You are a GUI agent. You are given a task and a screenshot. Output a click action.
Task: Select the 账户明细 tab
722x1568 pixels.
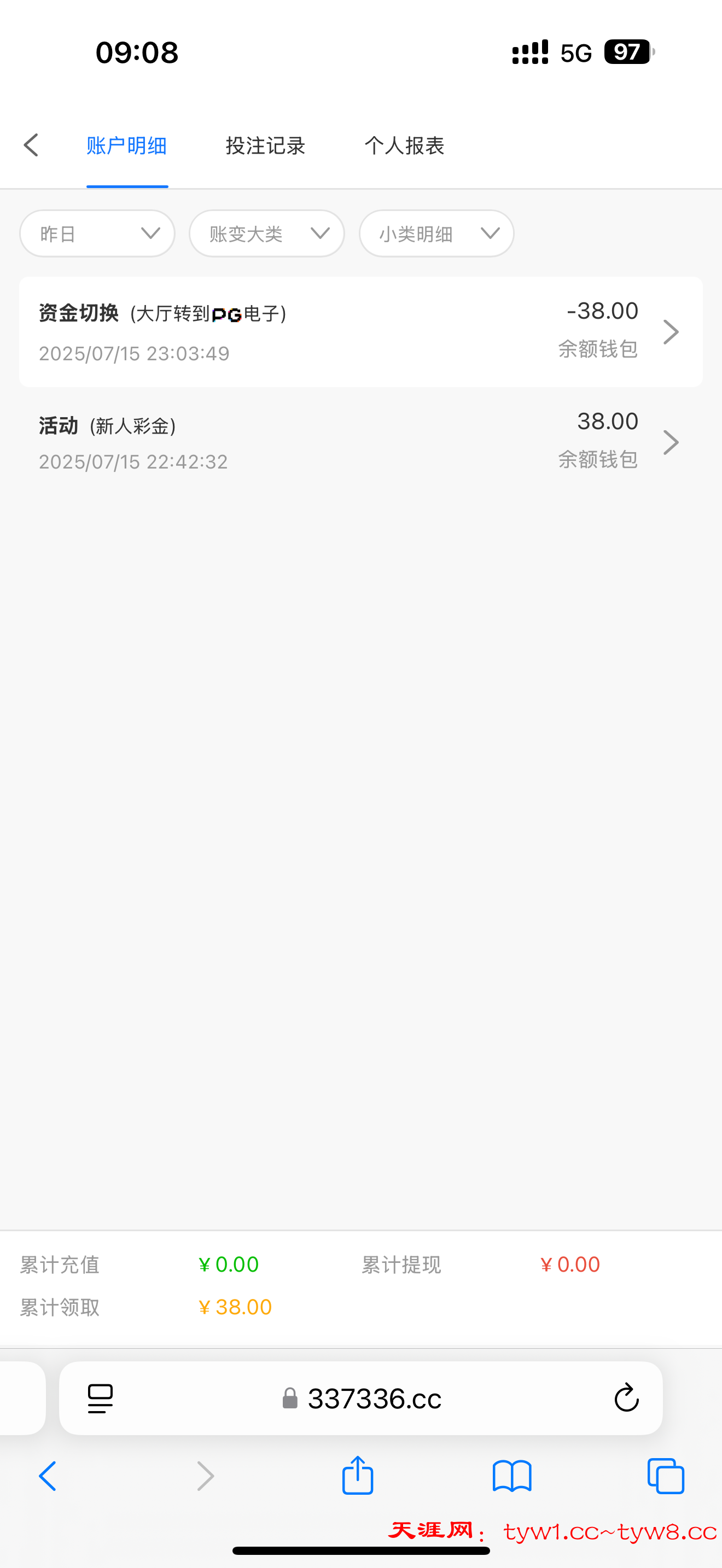(x=127, y=146)
